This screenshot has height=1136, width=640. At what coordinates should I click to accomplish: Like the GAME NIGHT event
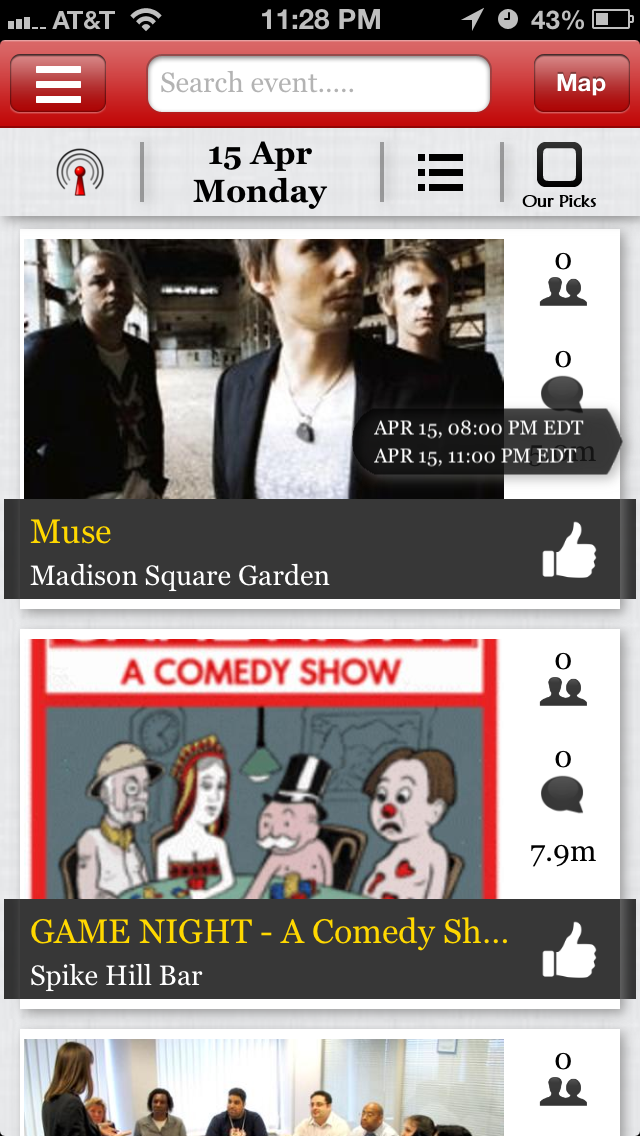tap(569, 951)
